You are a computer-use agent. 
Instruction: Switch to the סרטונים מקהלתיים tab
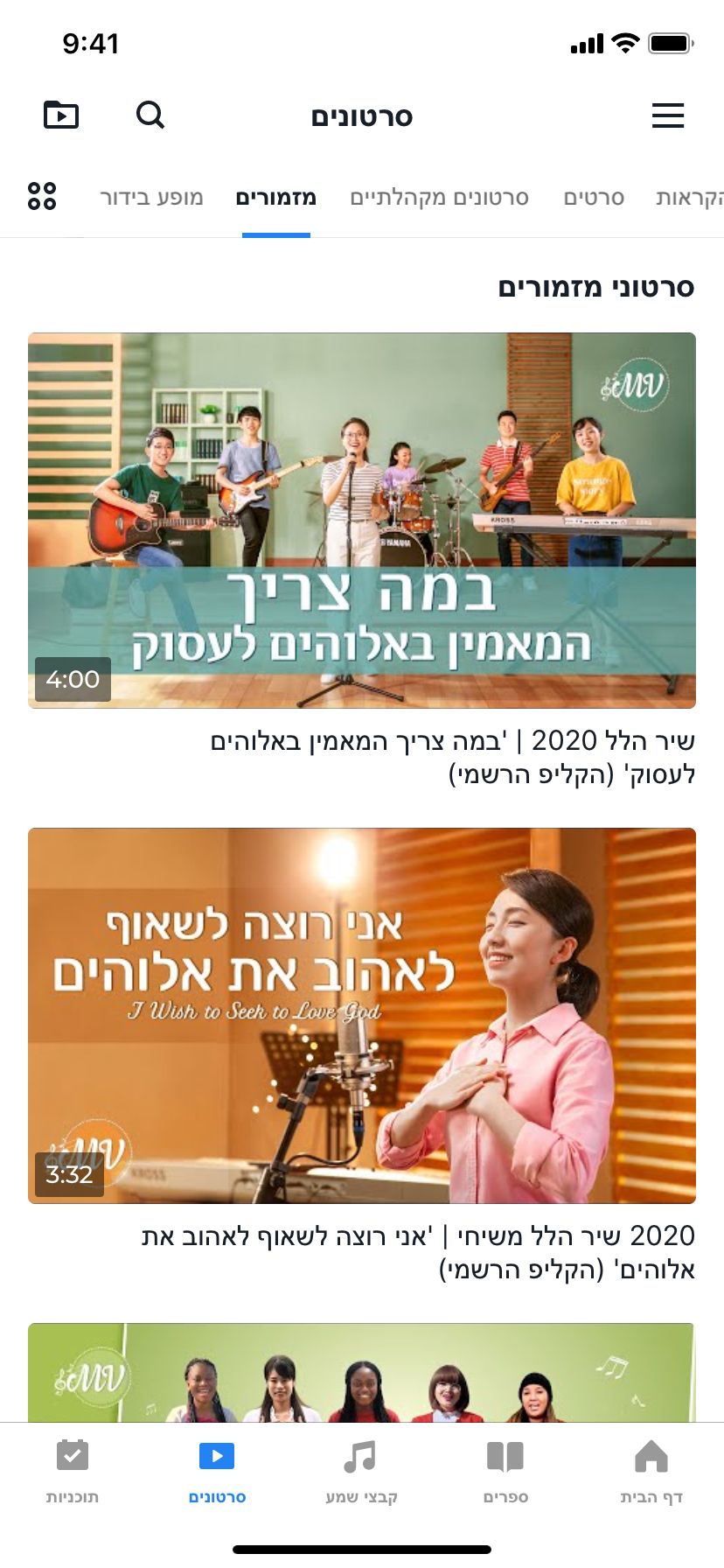tap(439, 198)
